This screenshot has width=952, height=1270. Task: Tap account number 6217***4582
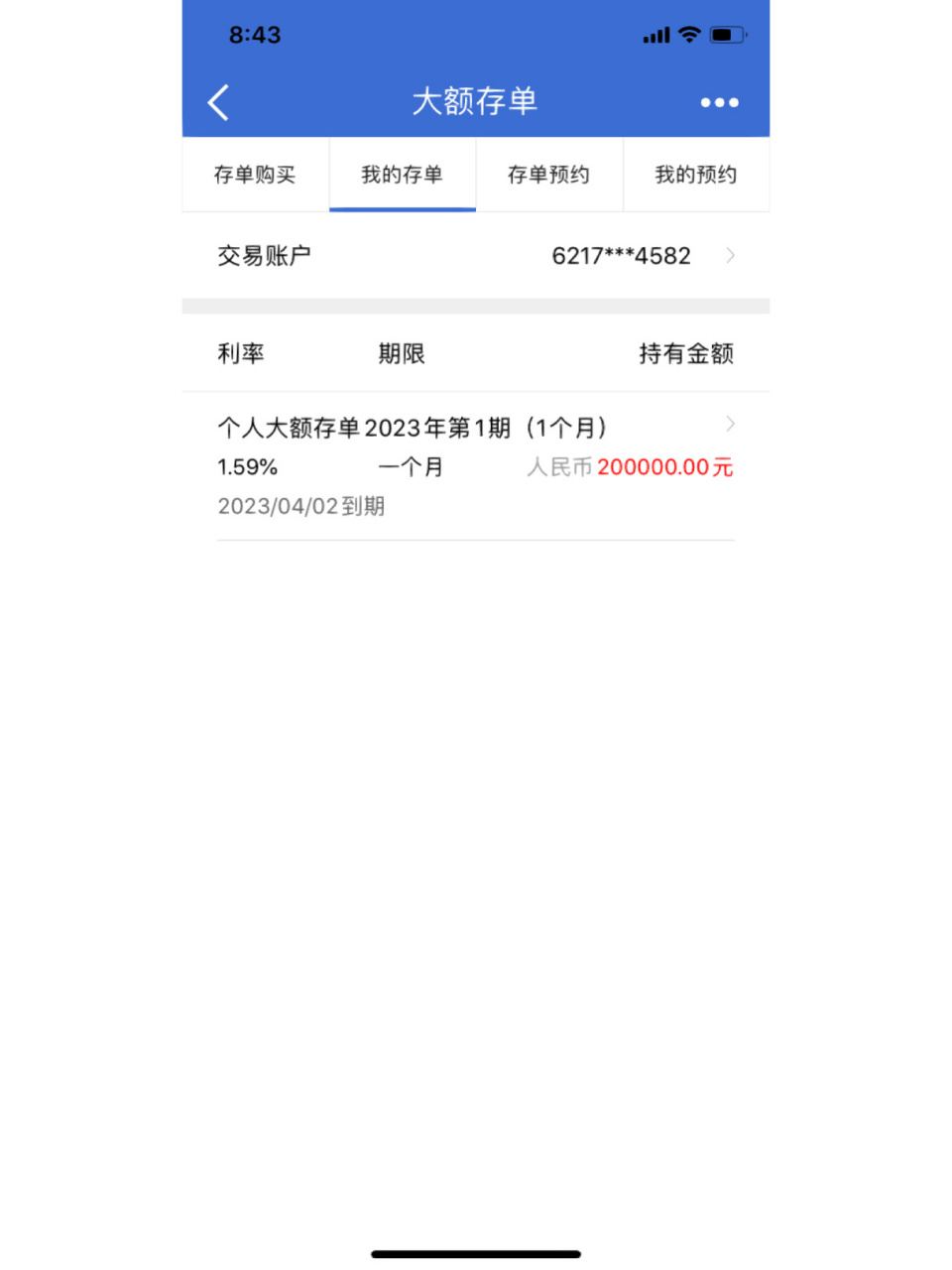621,256
